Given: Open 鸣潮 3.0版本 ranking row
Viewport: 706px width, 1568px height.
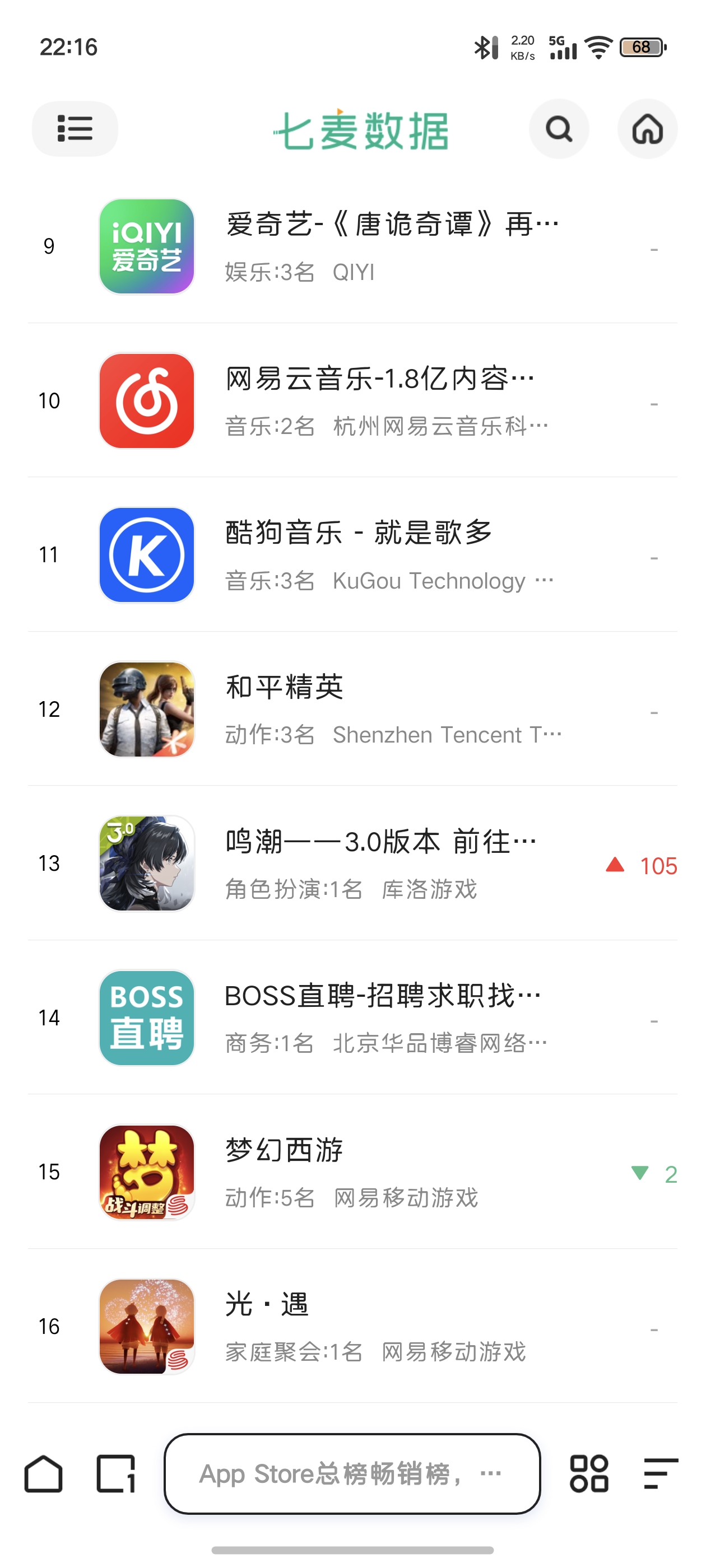Looking at the screenshot, I should pos(390,863).
